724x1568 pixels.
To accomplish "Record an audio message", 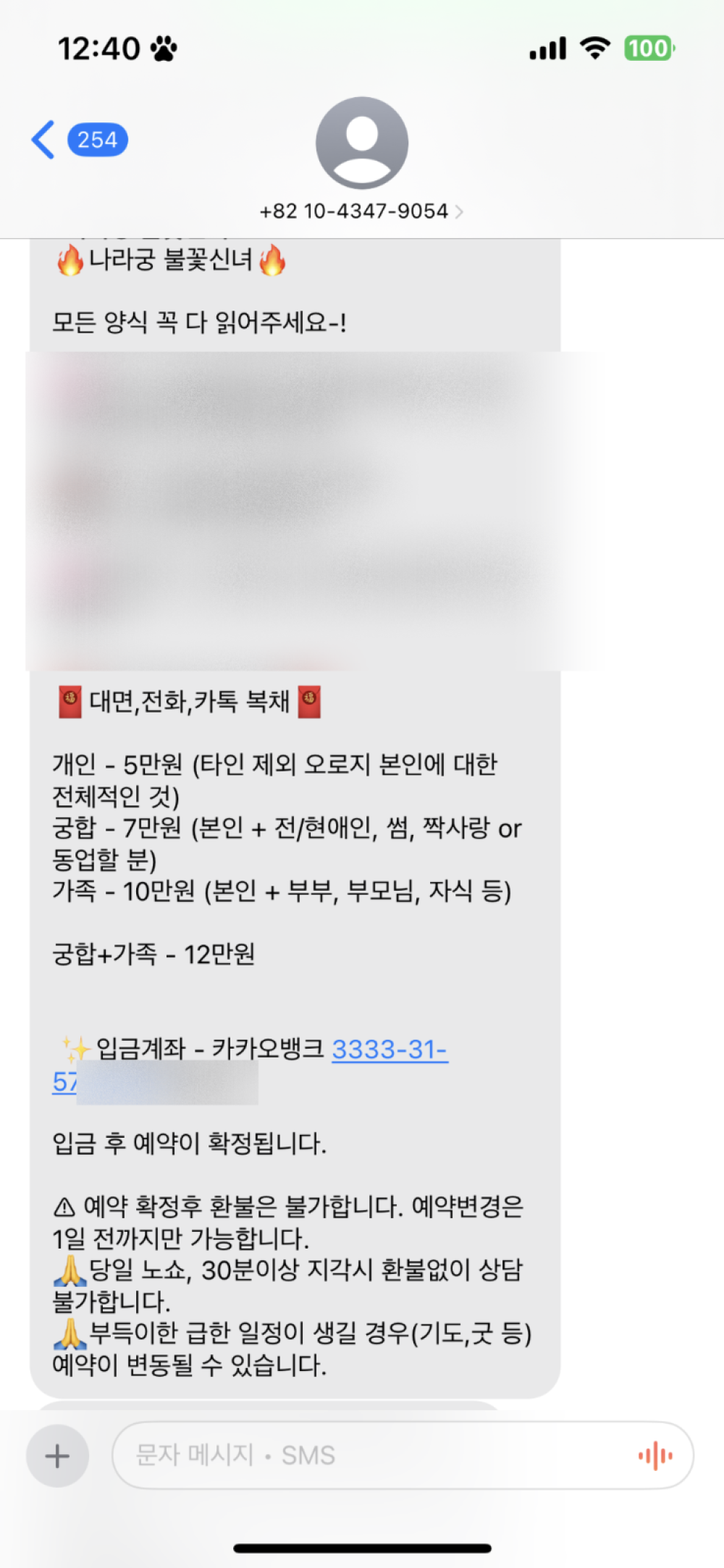I will click(x=655, y=1456).
